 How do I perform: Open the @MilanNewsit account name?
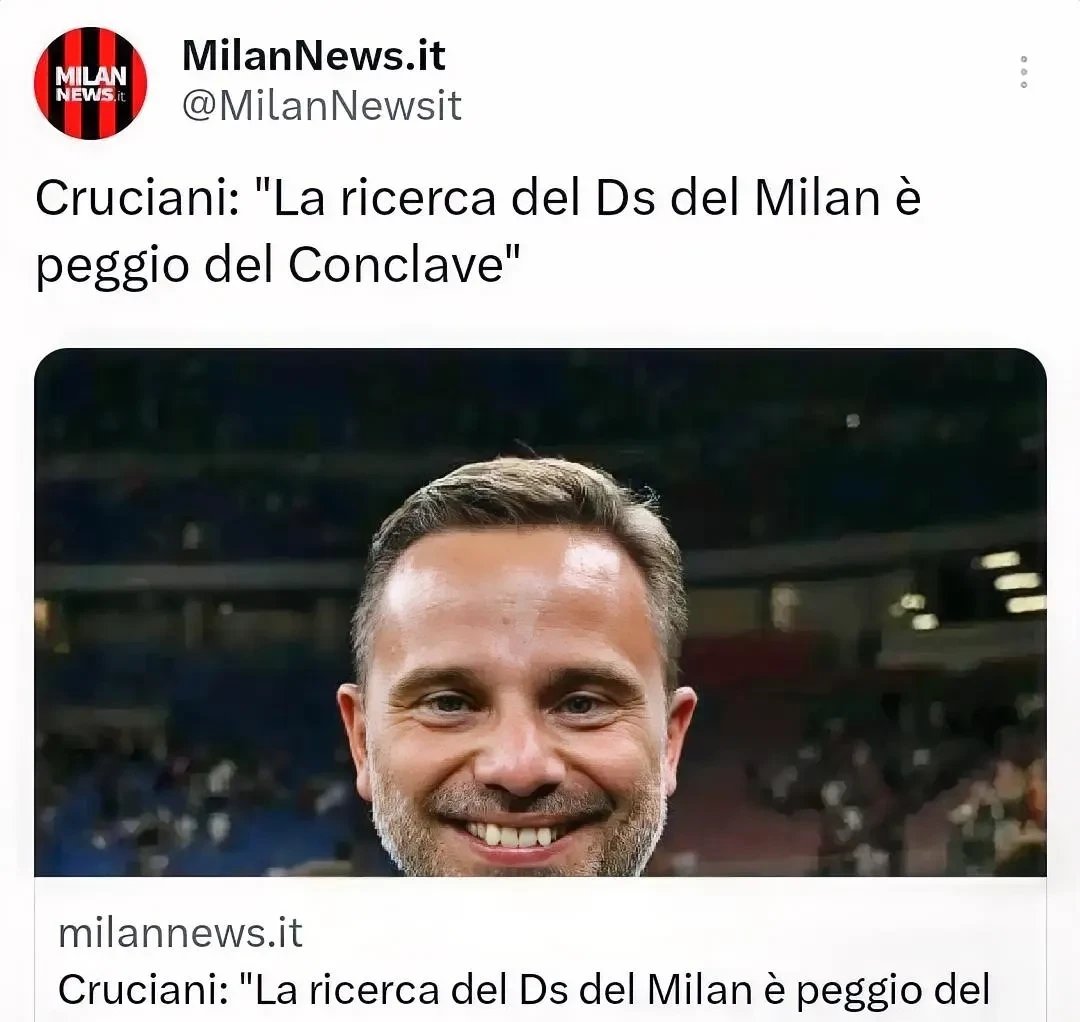tap(321, 105)
